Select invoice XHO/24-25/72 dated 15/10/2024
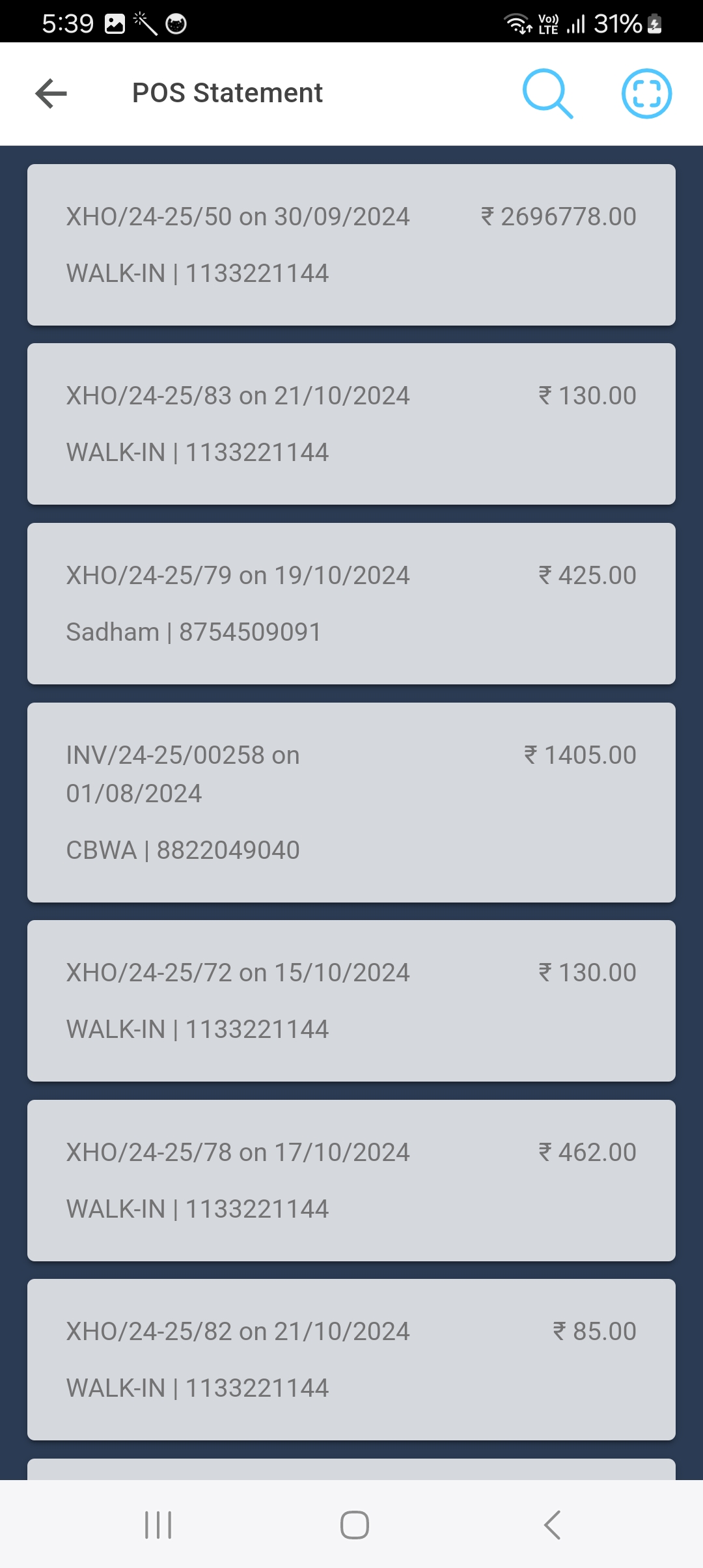703x1568 pixels. point(351,1001)
